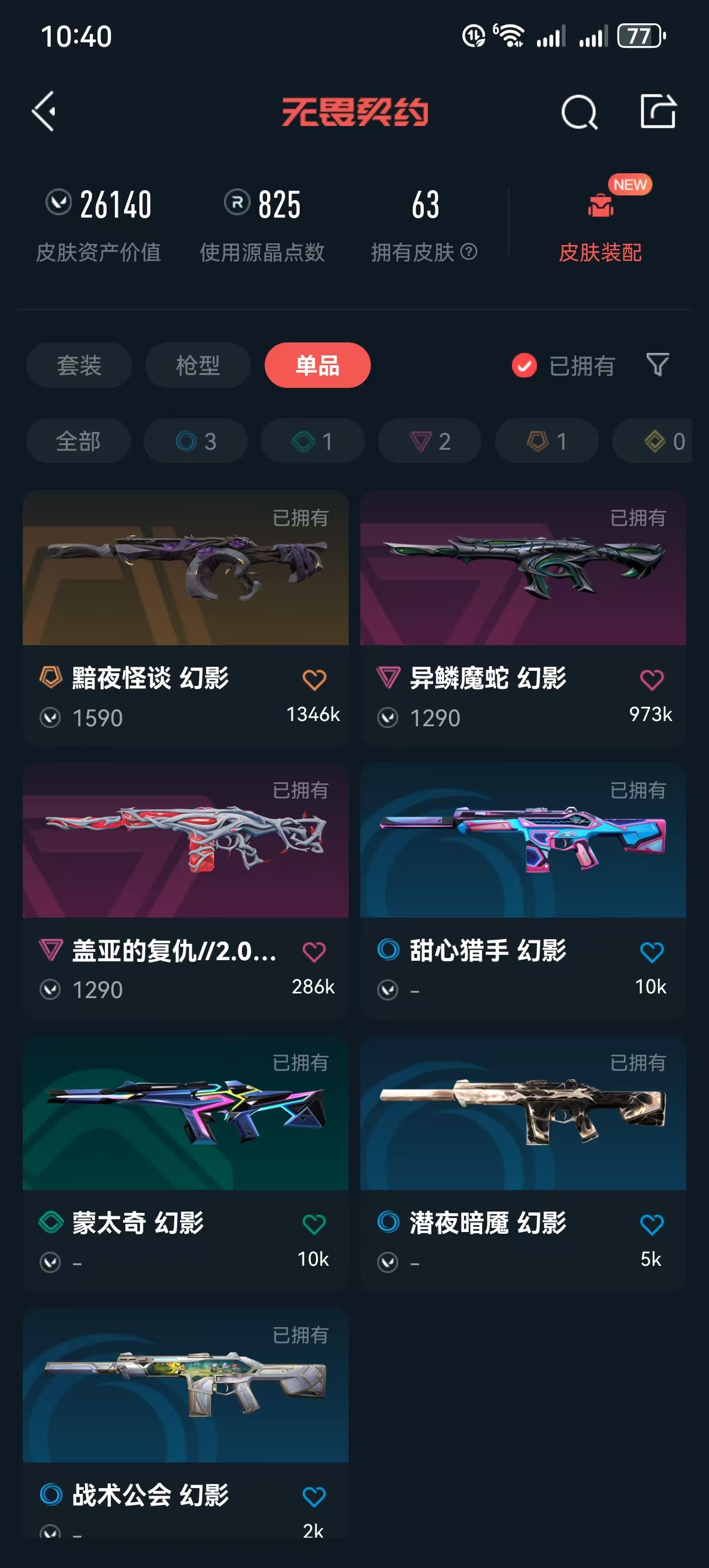Open the 黯夜怪谈 幻影 skin card
The height and width of the screenshot is (1568, 709).
[185, 618]
